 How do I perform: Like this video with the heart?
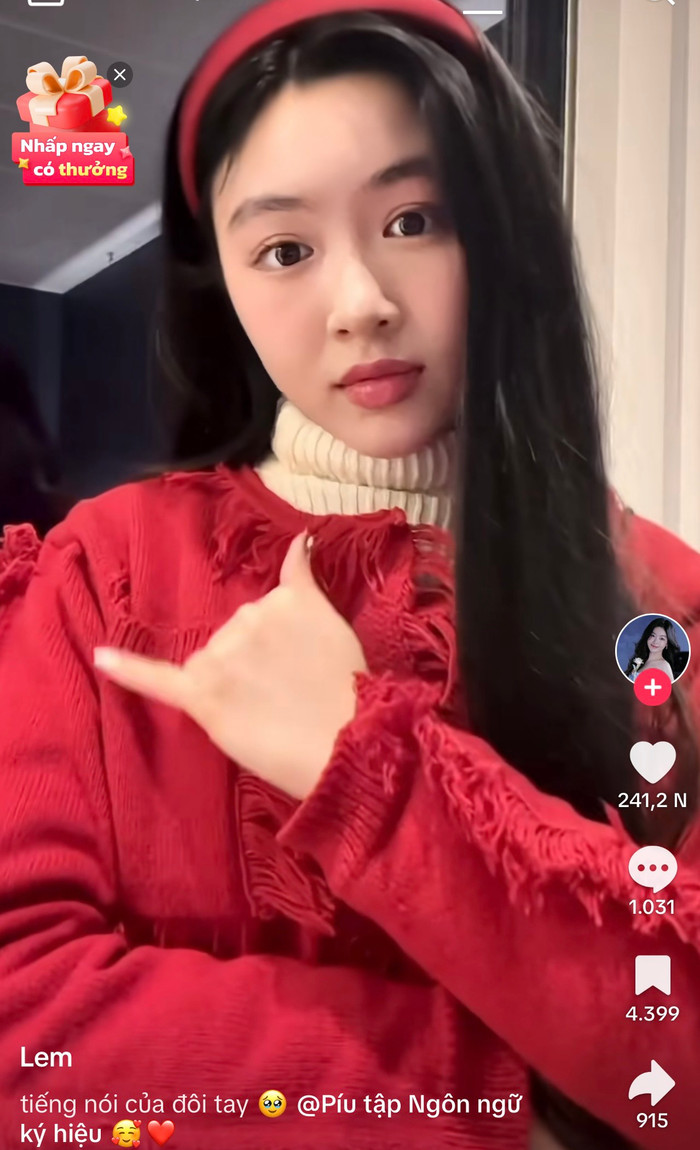pos(652,763)
